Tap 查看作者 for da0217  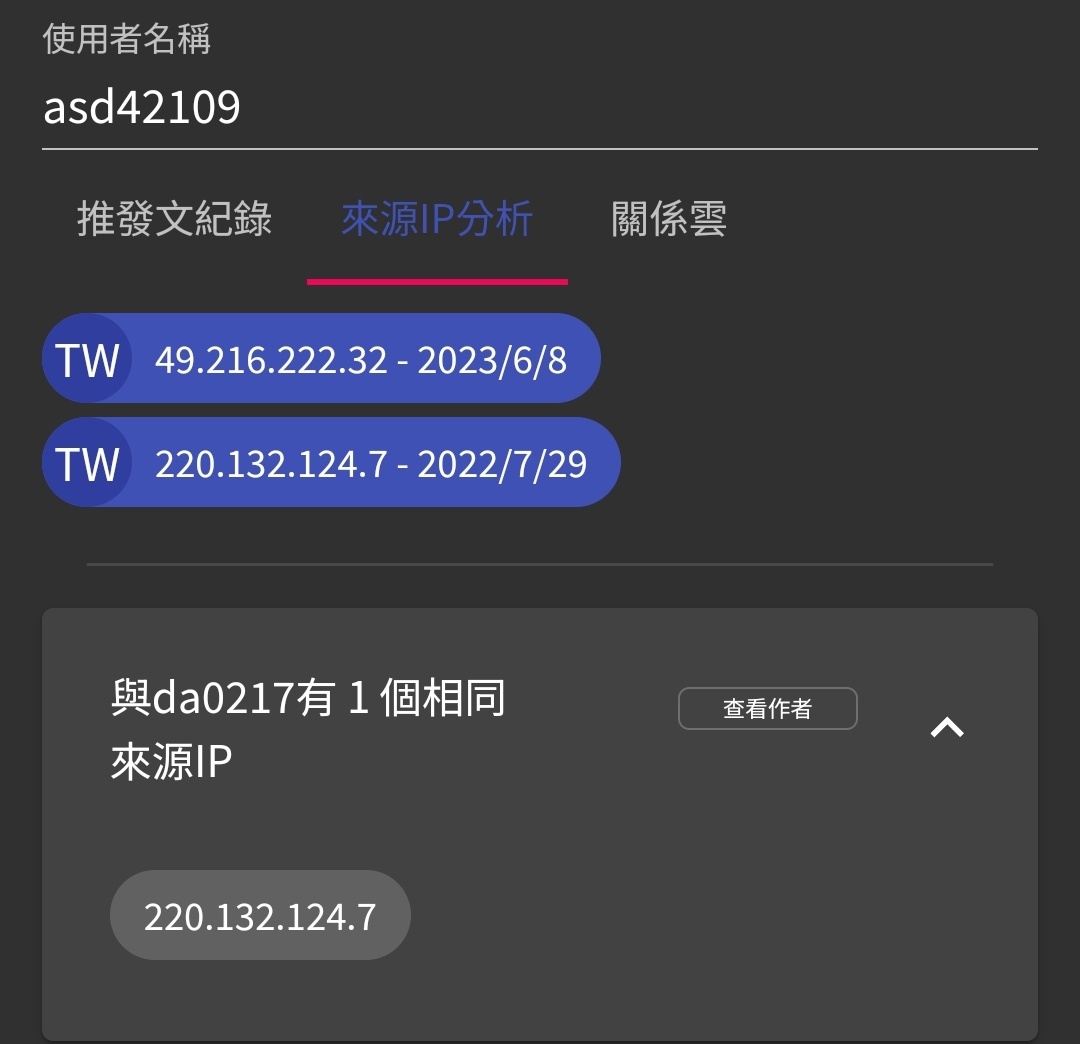point(767,709)
